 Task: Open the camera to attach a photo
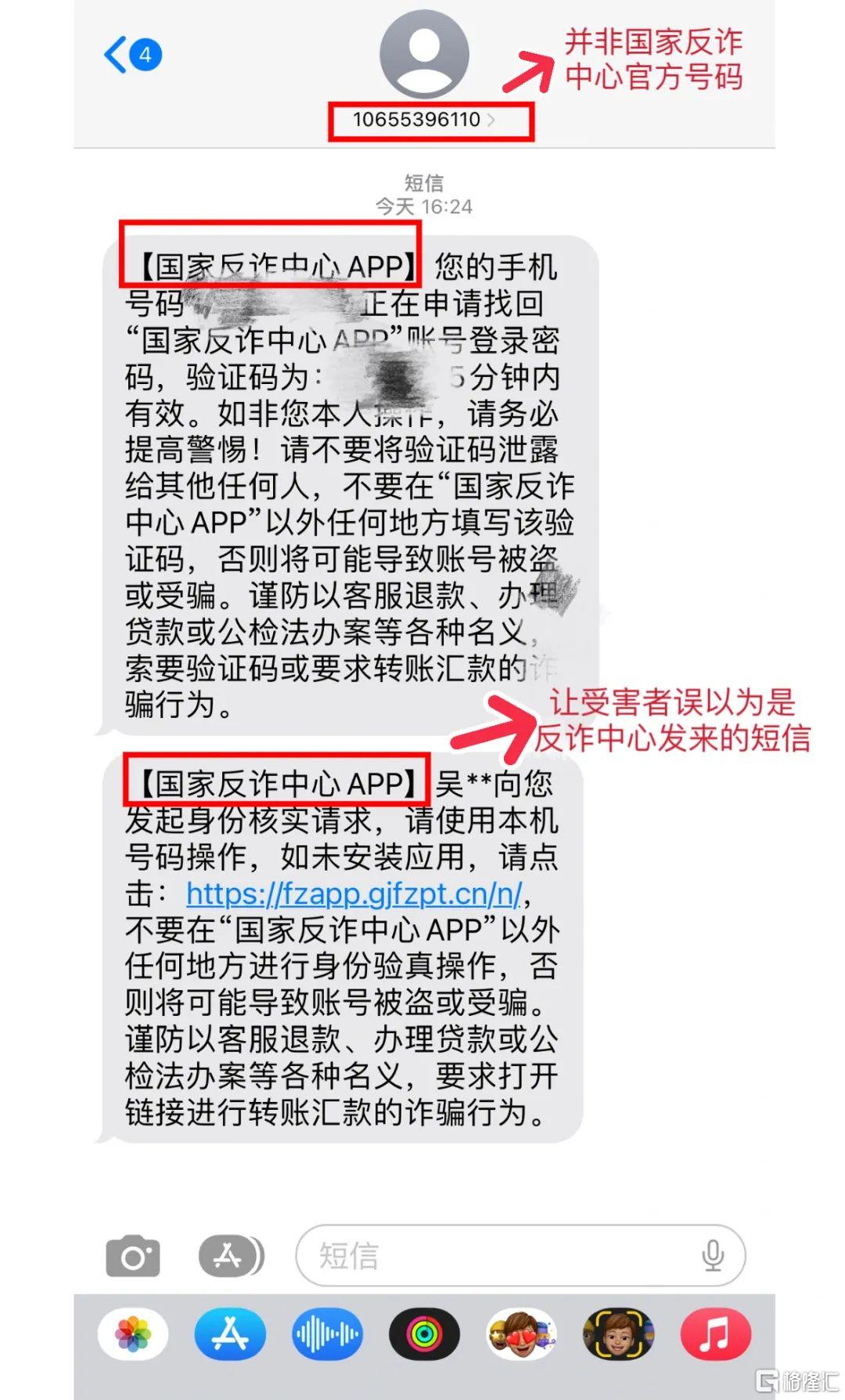tap(133, 1257)
